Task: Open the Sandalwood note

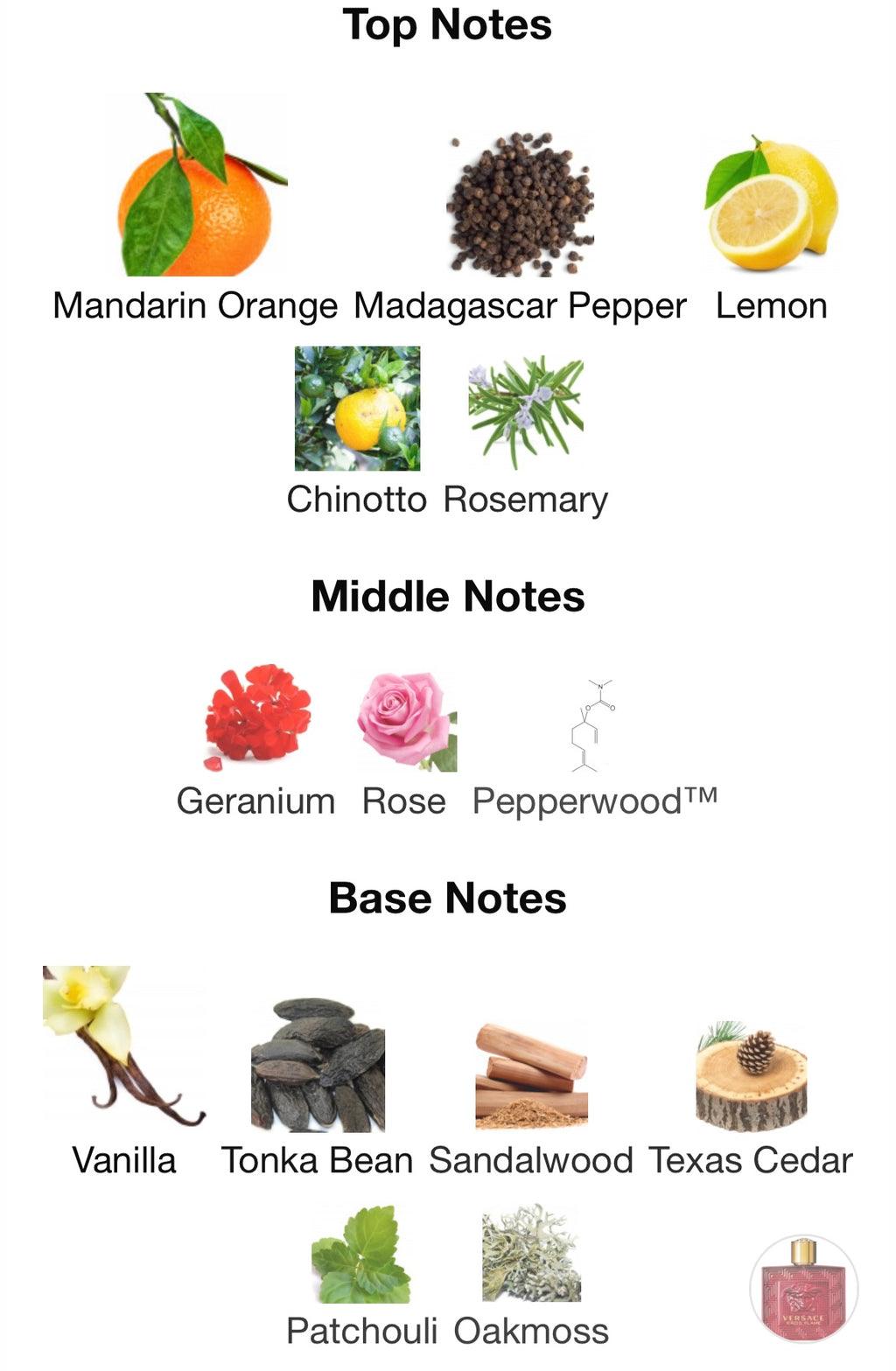Action: point(531,1074)
